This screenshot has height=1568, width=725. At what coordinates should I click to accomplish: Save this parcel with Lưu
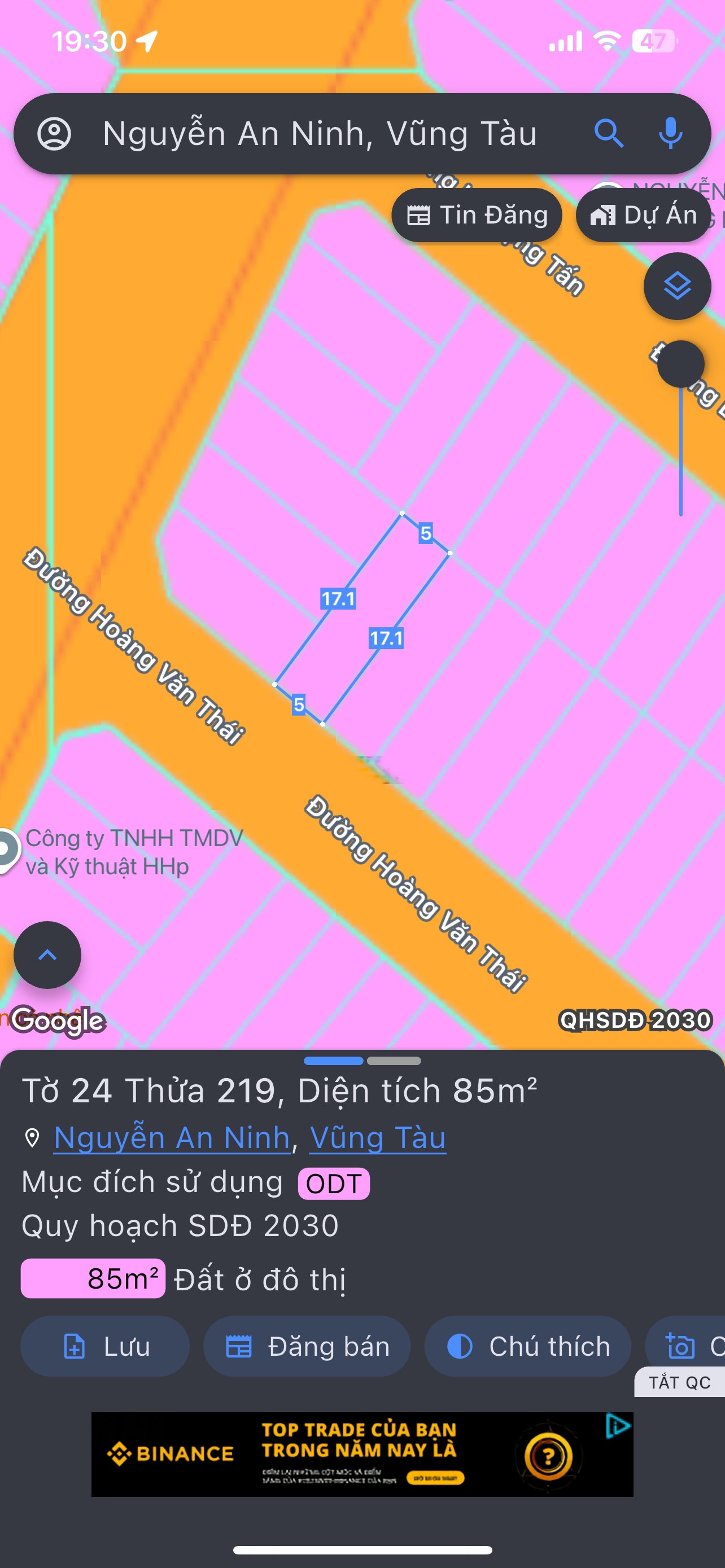click(106, 1346)
